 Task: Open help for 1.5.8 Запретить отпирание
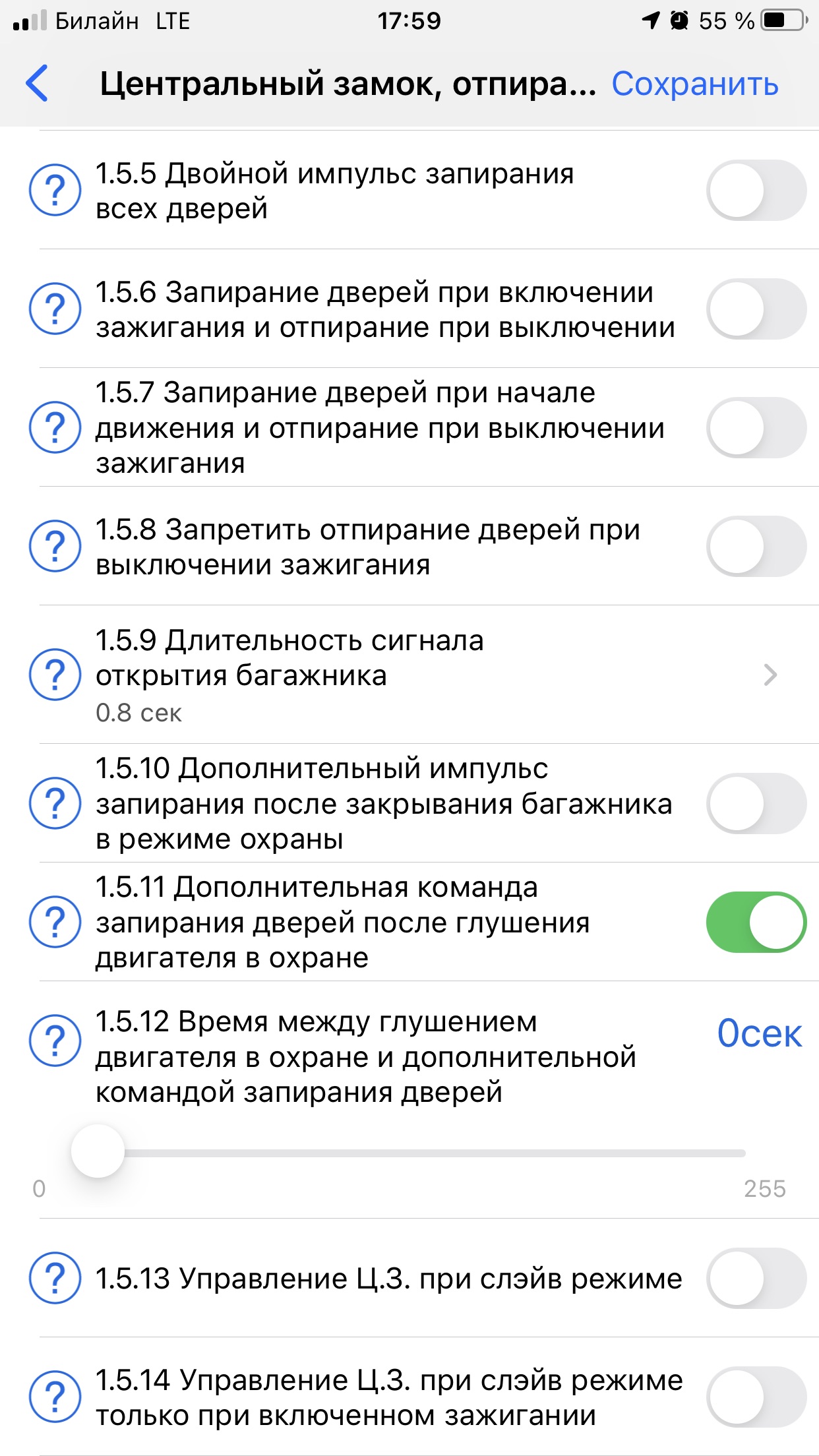55,547
